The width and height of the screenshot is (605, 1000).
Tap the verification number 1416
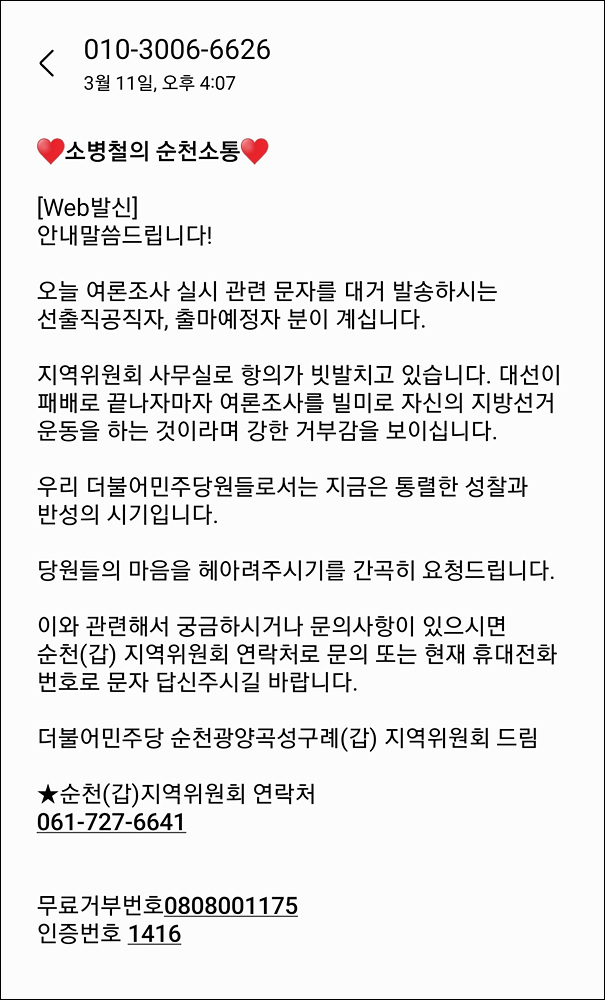[155, 934]
